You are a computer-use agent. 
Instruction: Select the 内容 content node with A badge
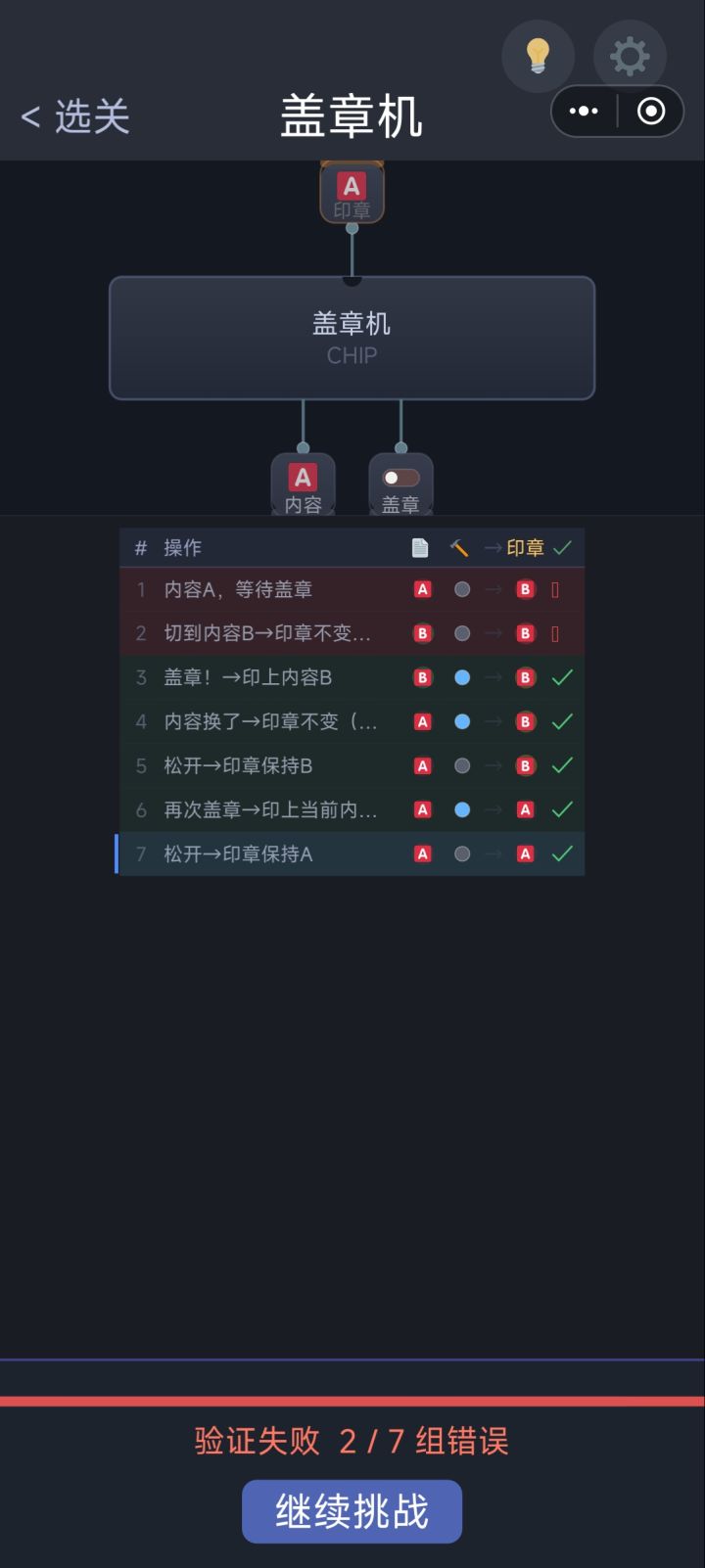tap(304, 480)
